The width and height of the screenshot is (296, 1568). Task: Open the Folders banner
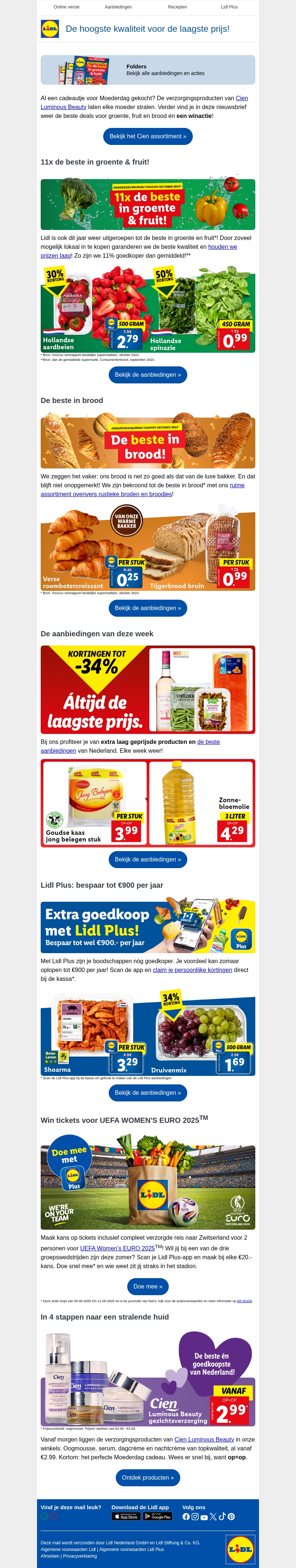(148, 70)
